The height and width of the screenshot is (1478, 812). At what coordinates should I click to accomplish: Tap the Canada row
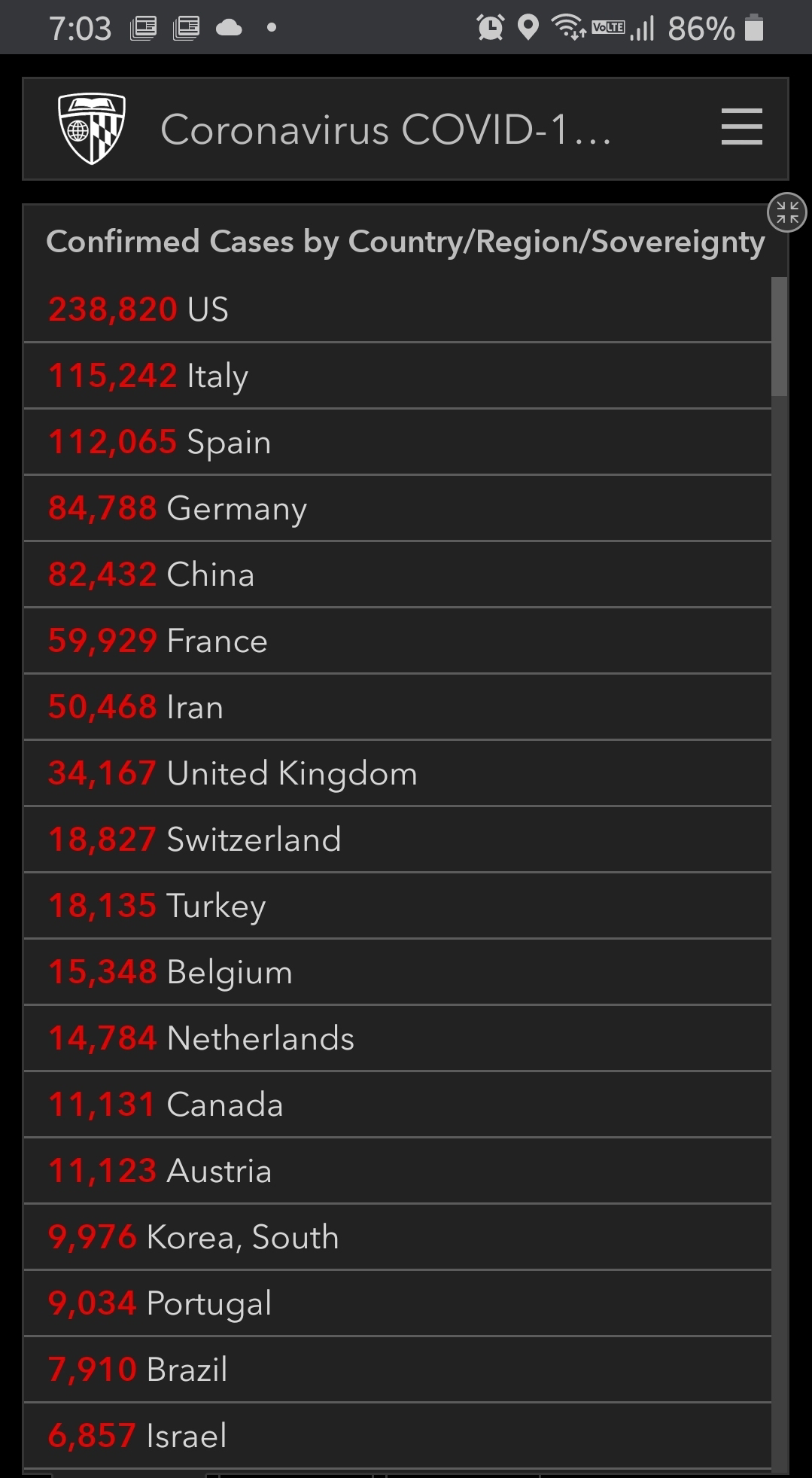(397, 1105)
